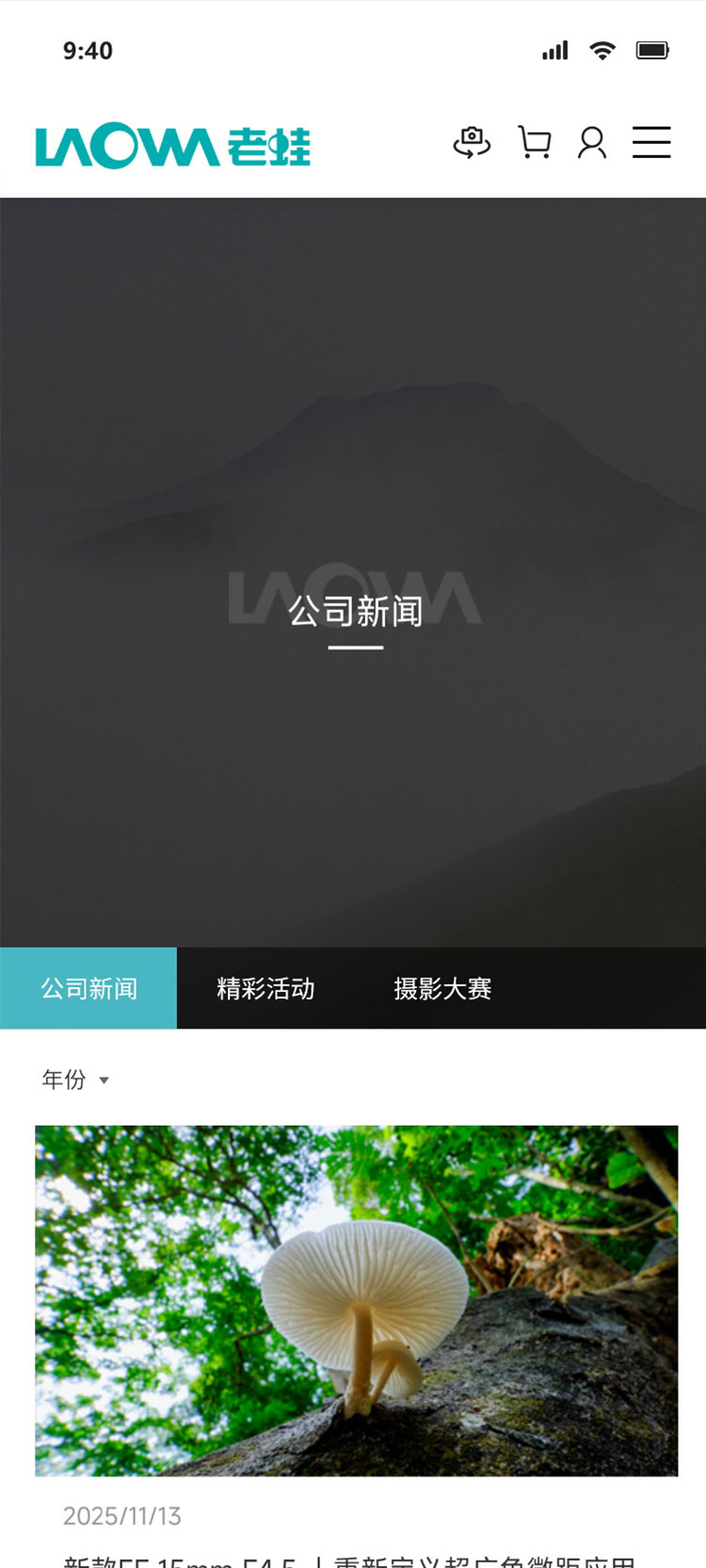
Task: Select the 公司新闻 tab
Action: point(88,988)
